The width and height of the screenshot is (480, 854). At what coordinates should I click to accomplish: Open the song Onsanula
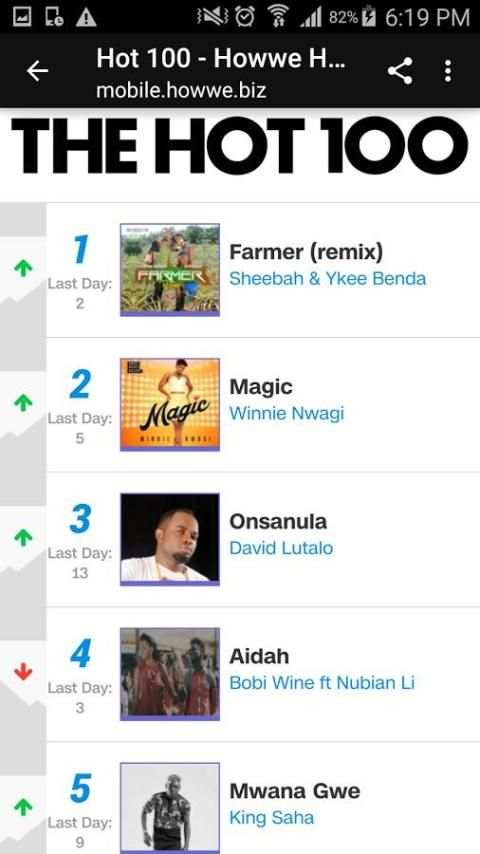coord(278,521)
